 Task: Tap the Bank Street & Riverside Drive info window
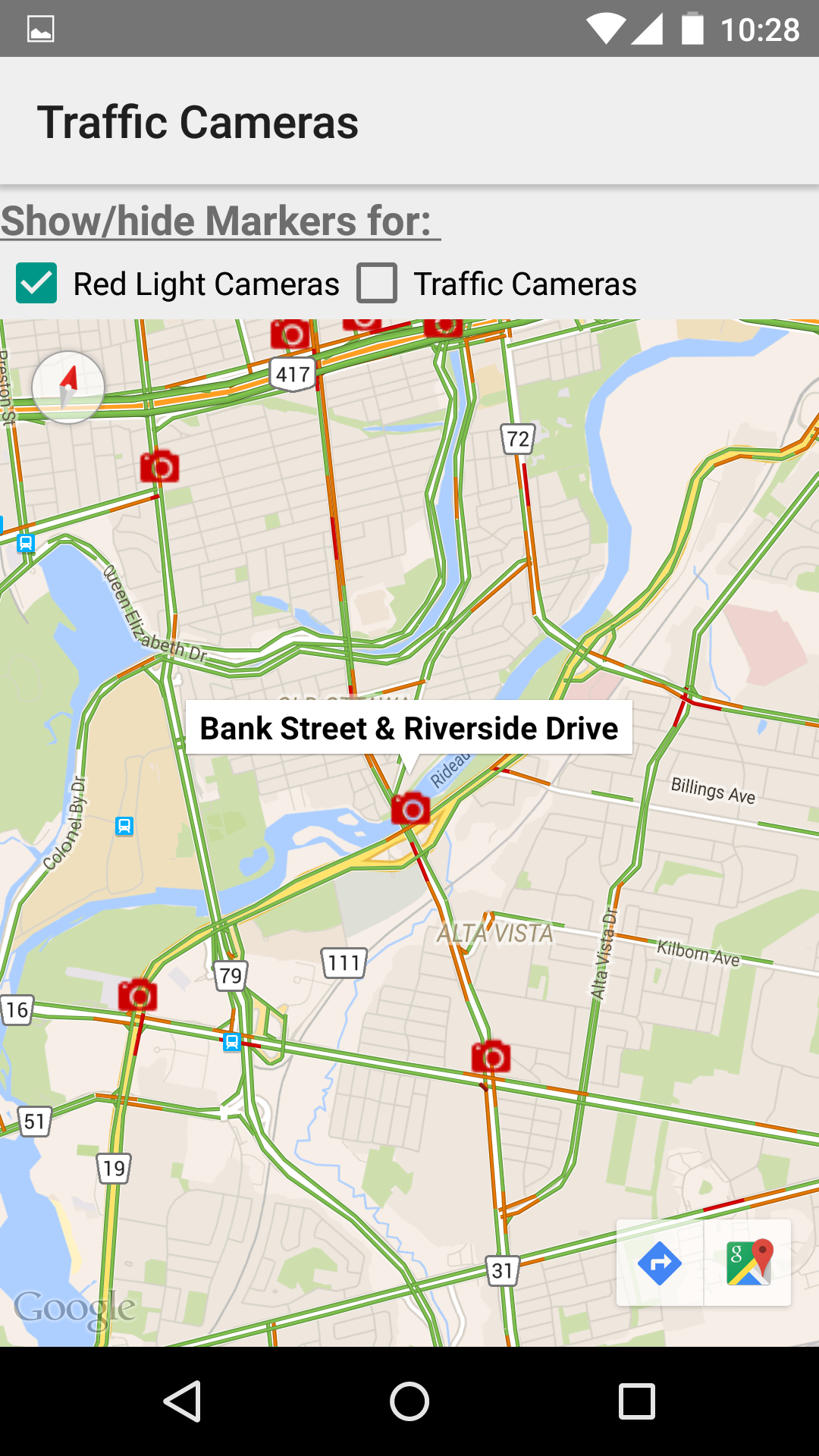pyautogui.click(x=409, y=728)
